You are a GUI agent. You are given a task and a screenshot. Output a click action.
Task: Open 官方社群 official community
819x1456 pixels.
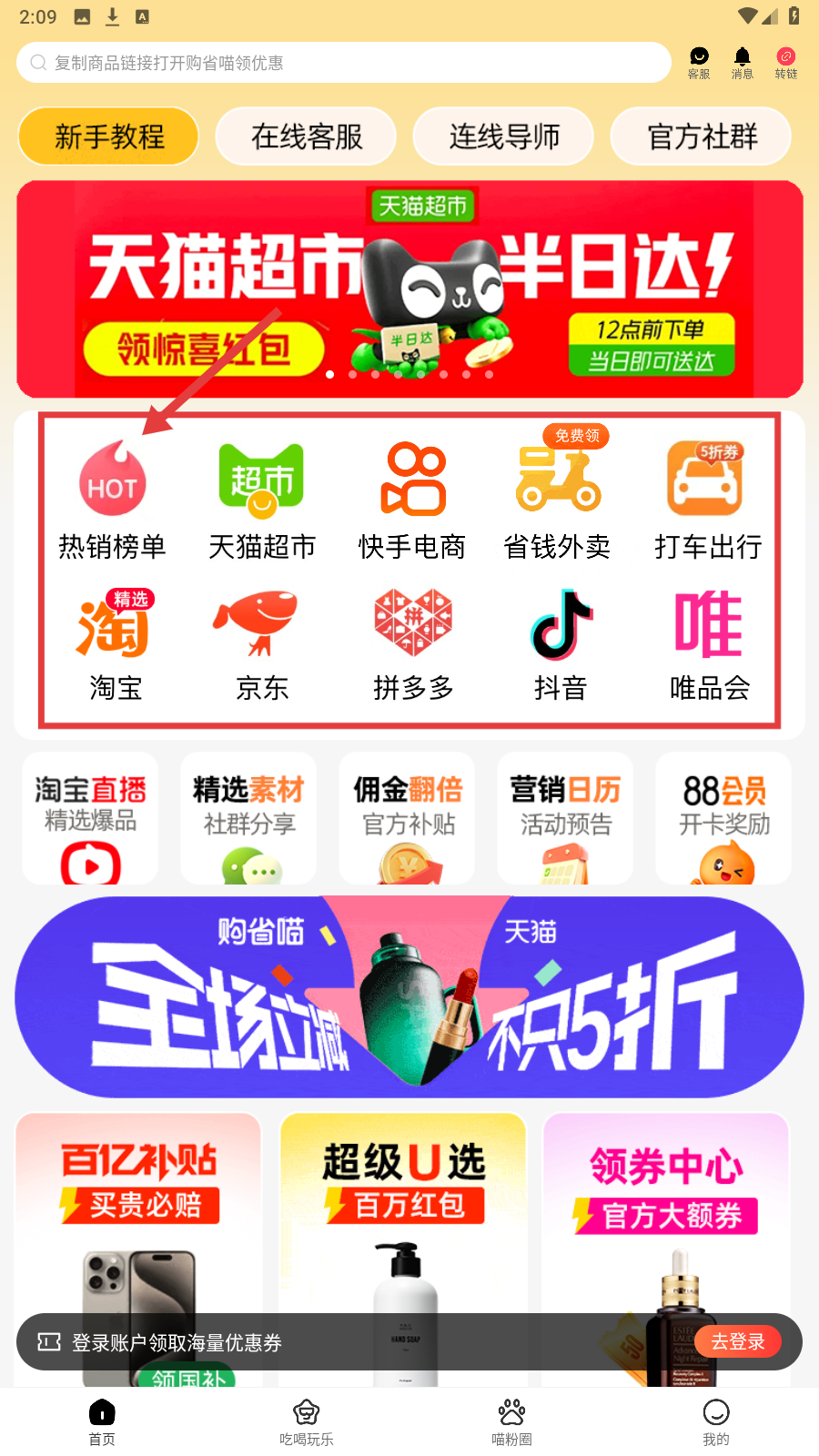tap(702, 136)
